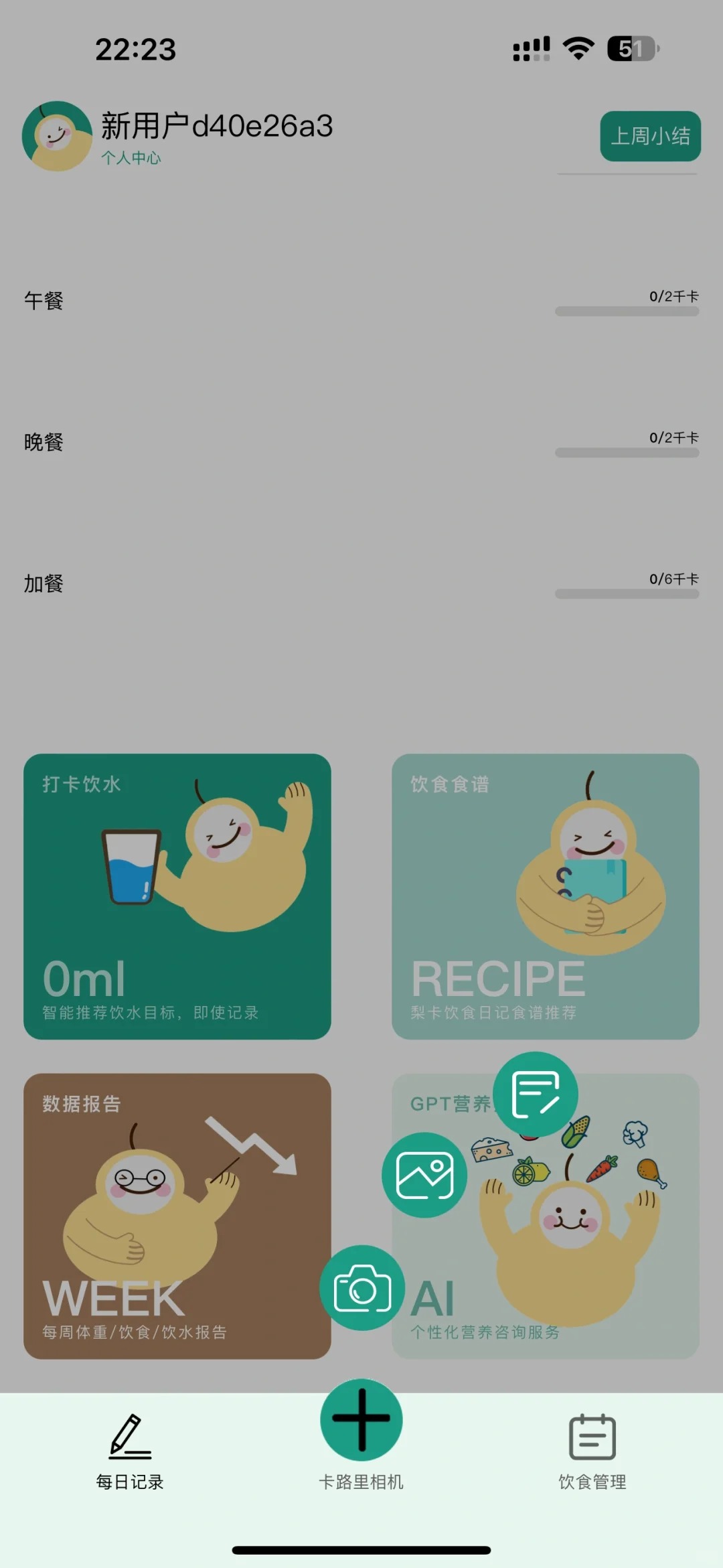Choose the photo gallery floating icon
Image resolution: width=723 pixels, height=1568 pixels.
tap(424, 1175)
